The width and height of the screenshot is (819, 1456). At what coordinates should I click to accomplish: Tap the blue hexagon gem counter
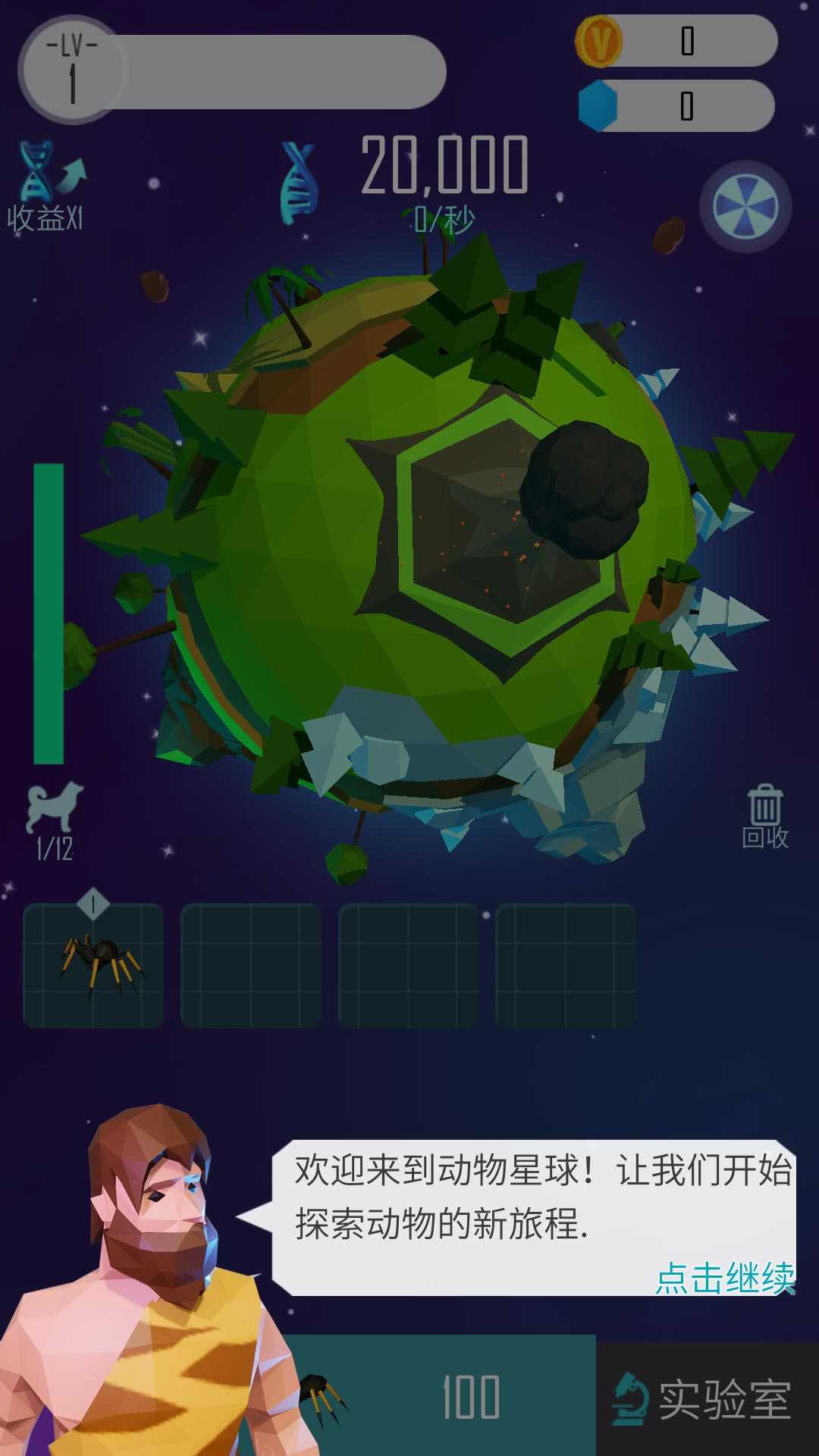point(675,106)
